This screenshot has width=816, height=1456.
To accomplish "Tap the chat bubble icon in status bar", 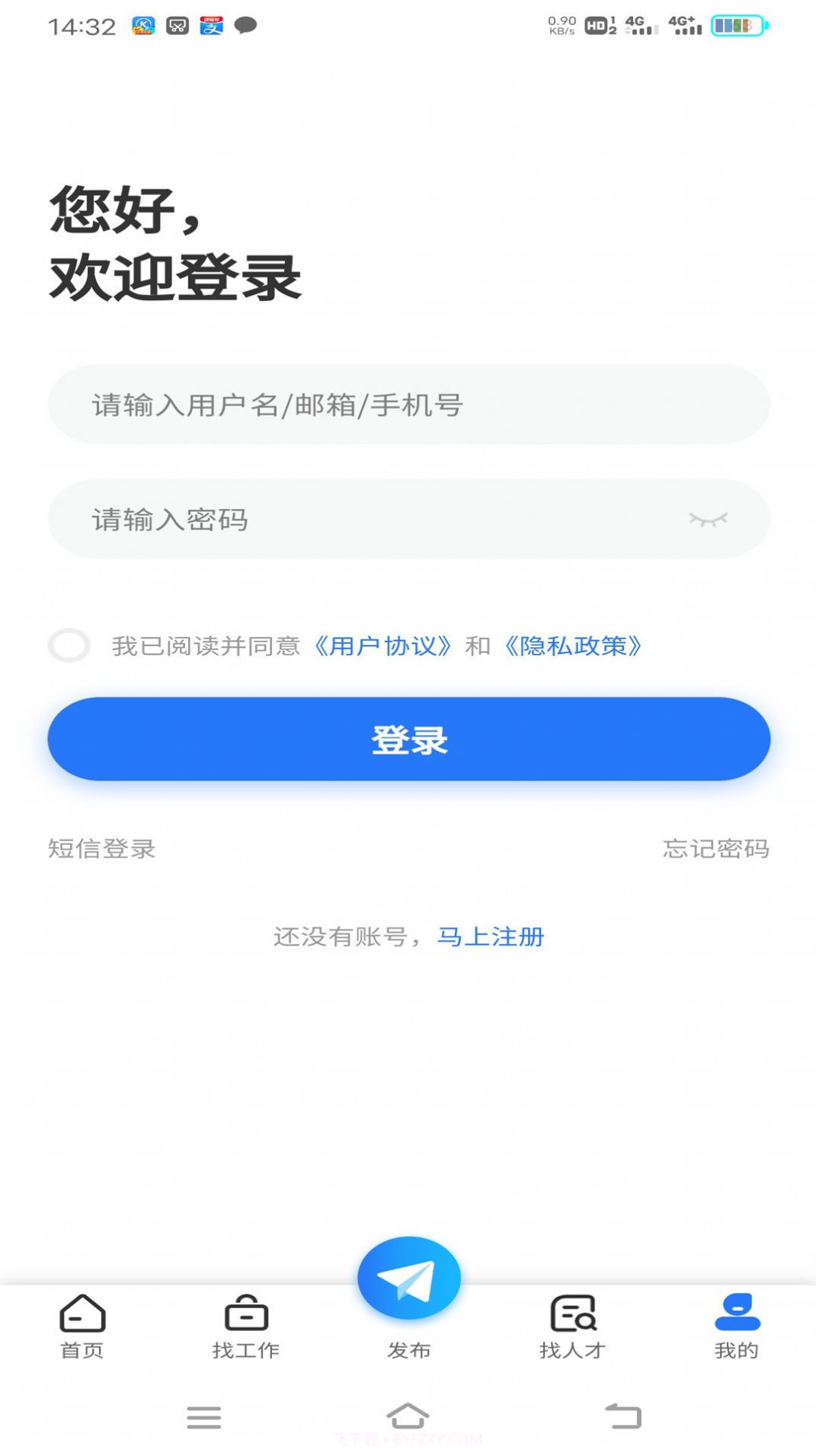I will [244, 25].
